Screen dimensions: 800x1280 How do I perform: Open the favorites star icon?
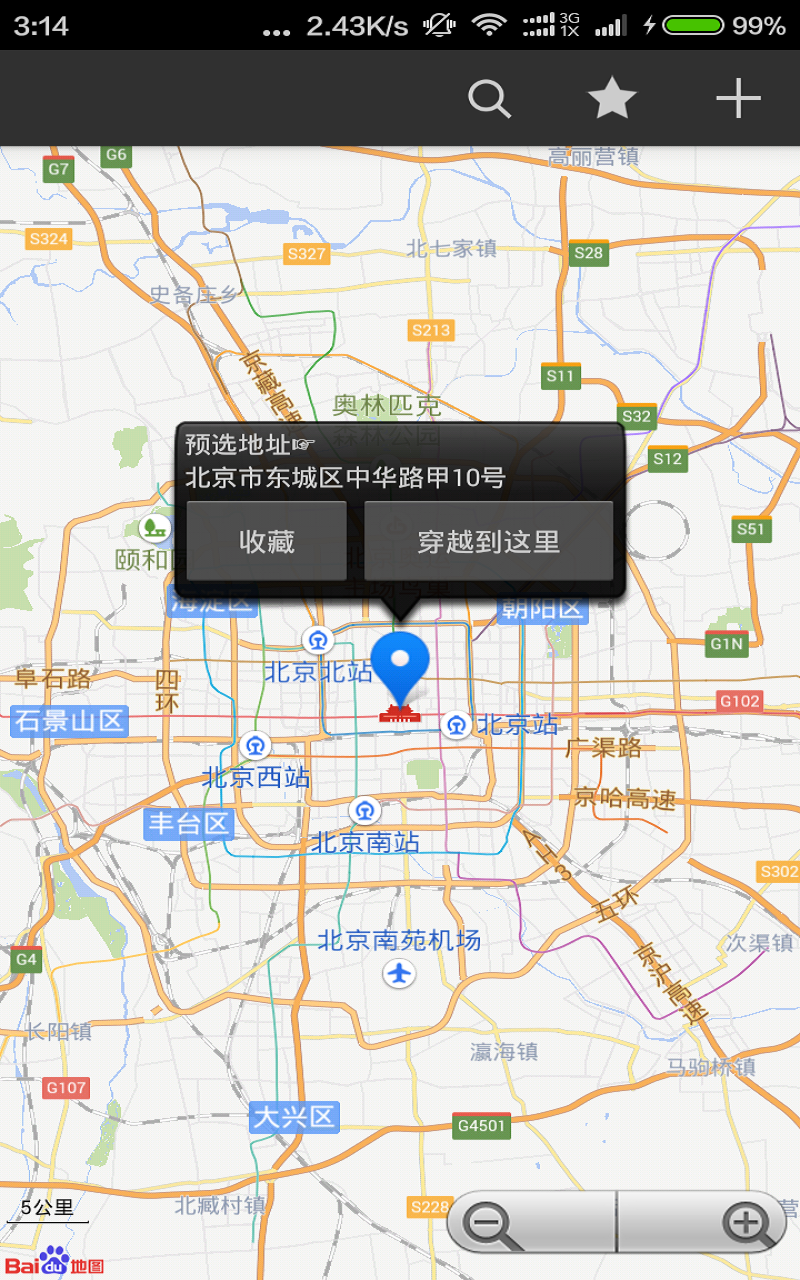(612, 98)
